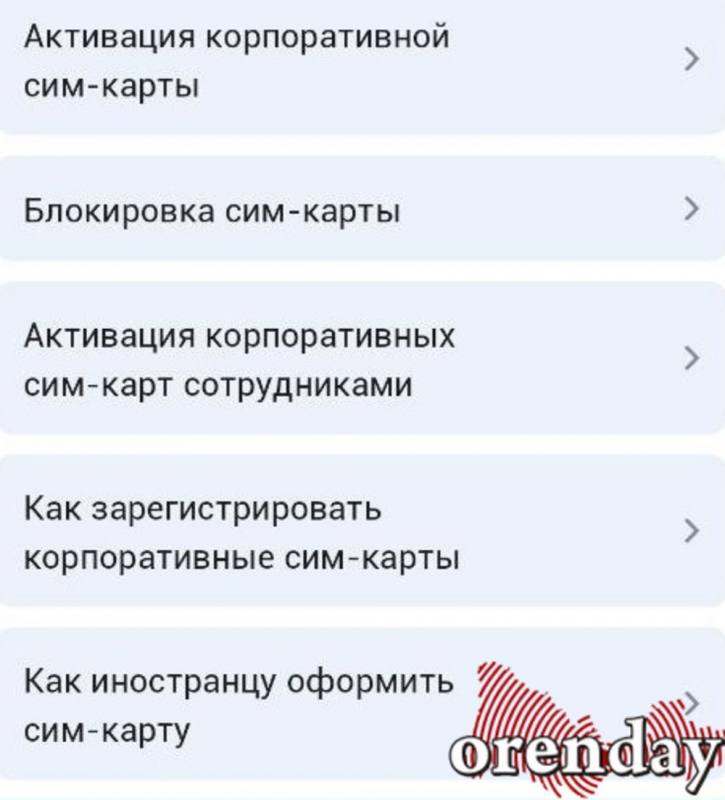Open "Активация корпоративной сим-карты"

[x=360, y=62]
